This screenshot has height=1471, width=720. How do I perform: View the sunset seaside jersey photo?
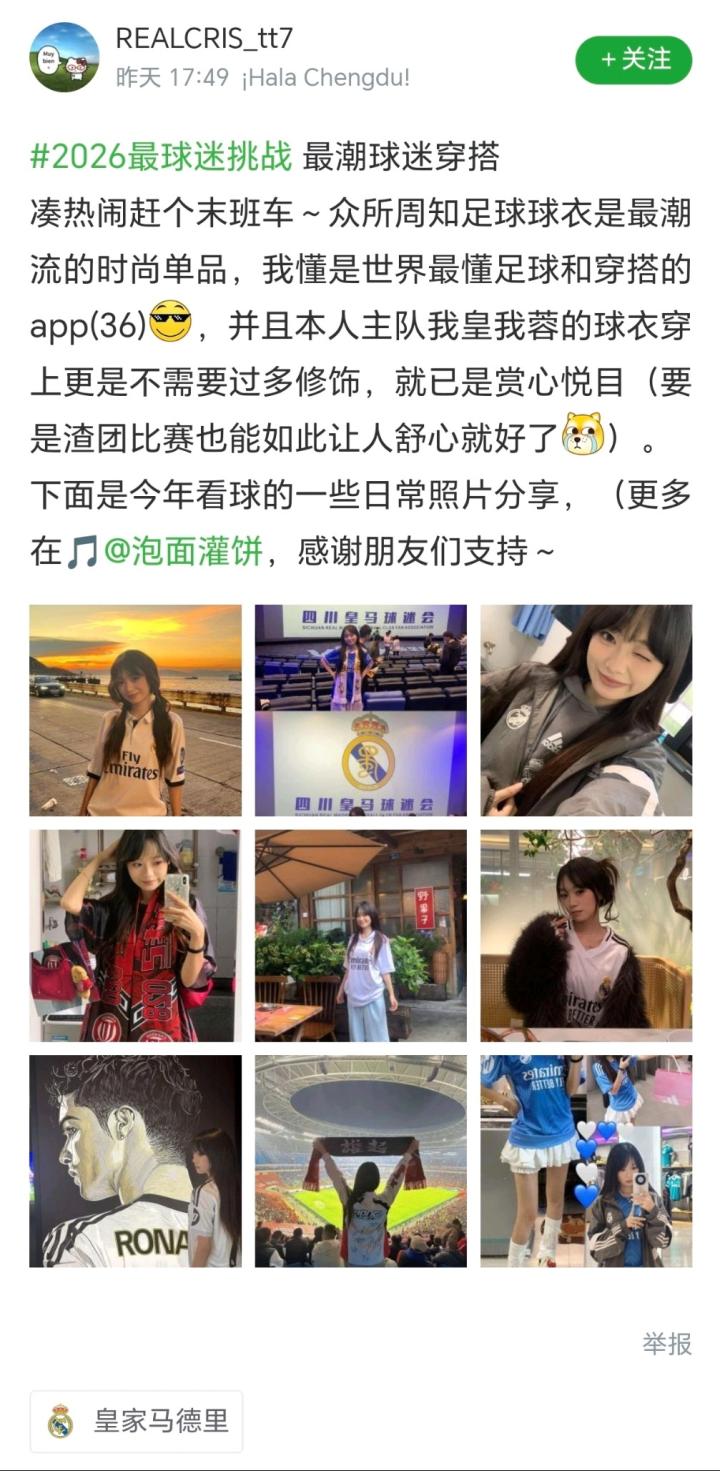[x=135, y=710]
